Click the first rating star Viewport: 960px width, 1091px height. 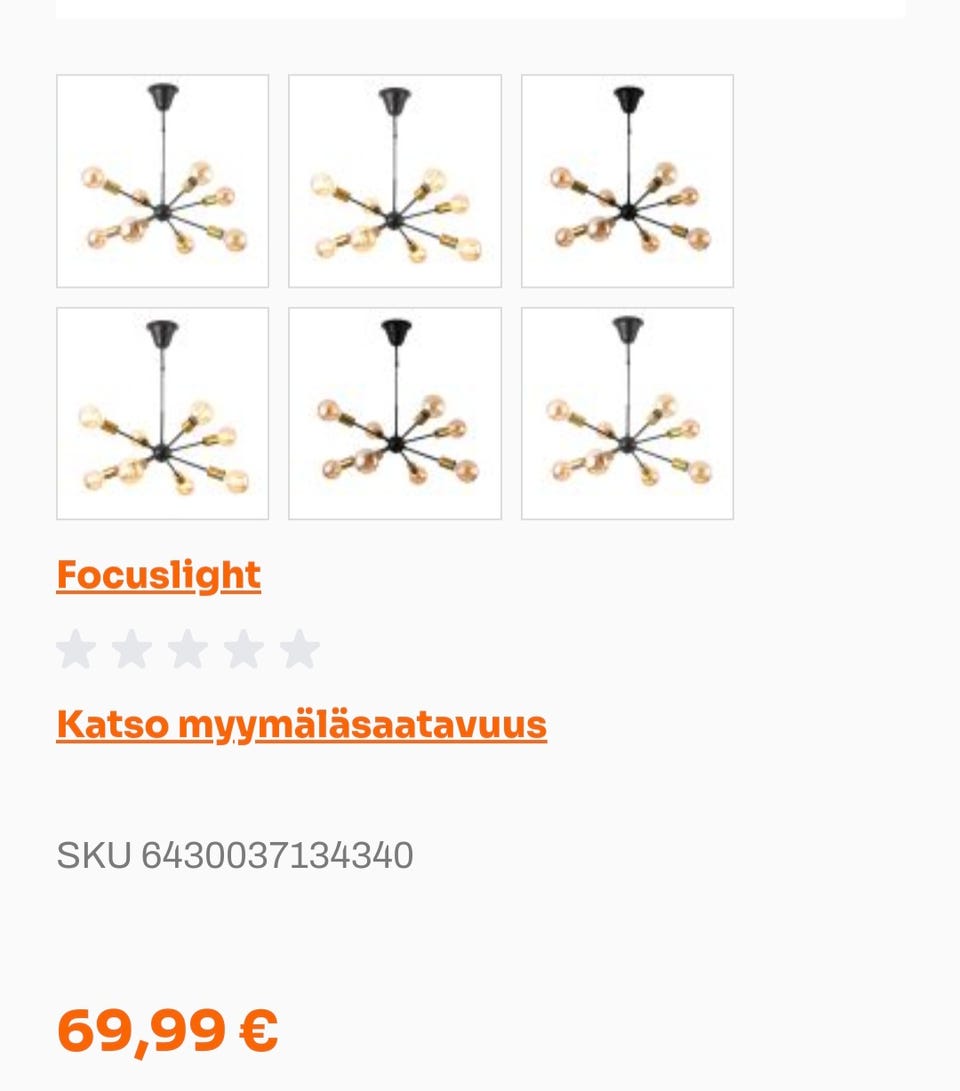pos(75,650)
